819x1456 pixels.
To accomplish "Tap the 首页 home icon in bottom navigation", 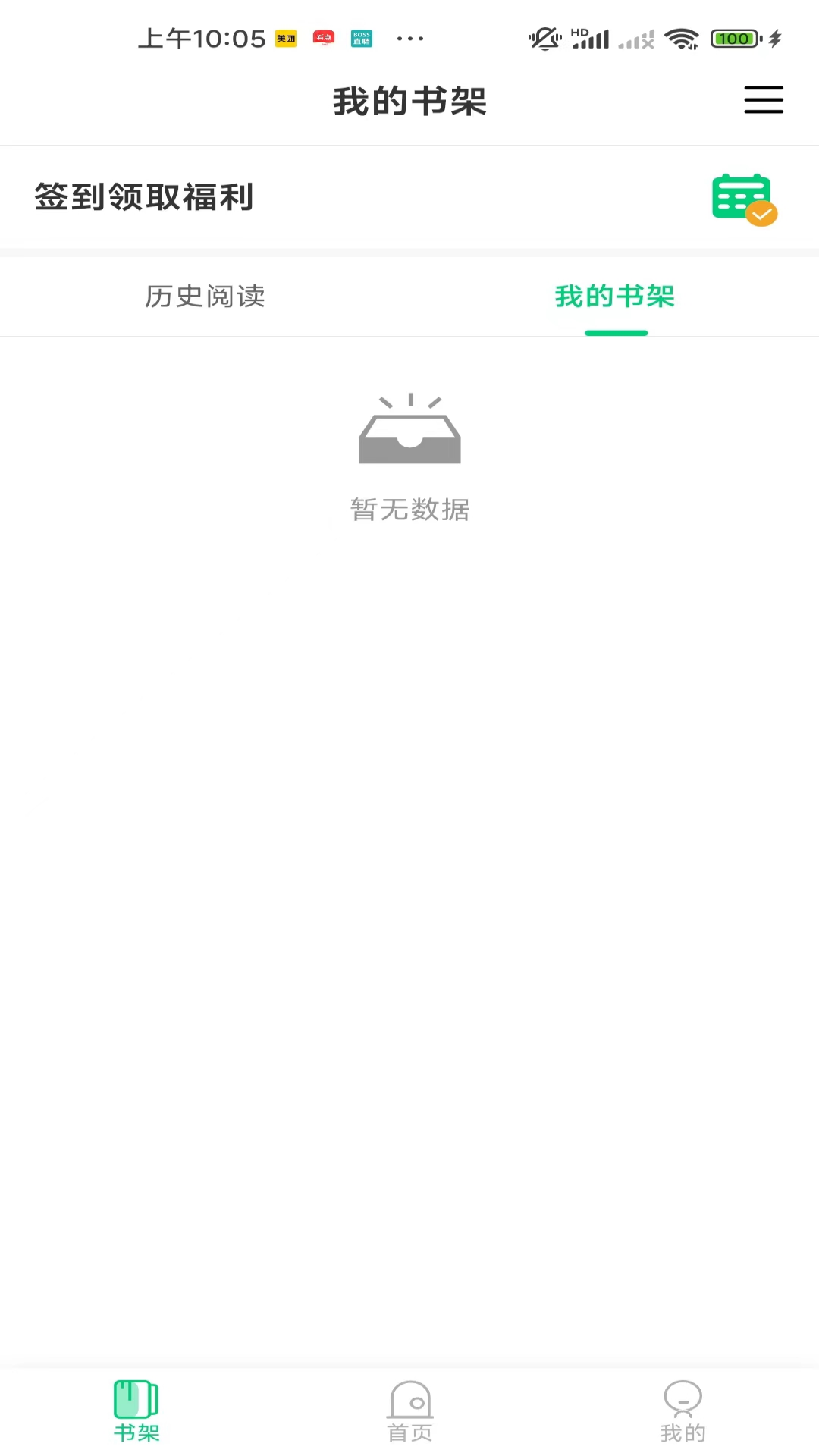I will point(409,1399).
